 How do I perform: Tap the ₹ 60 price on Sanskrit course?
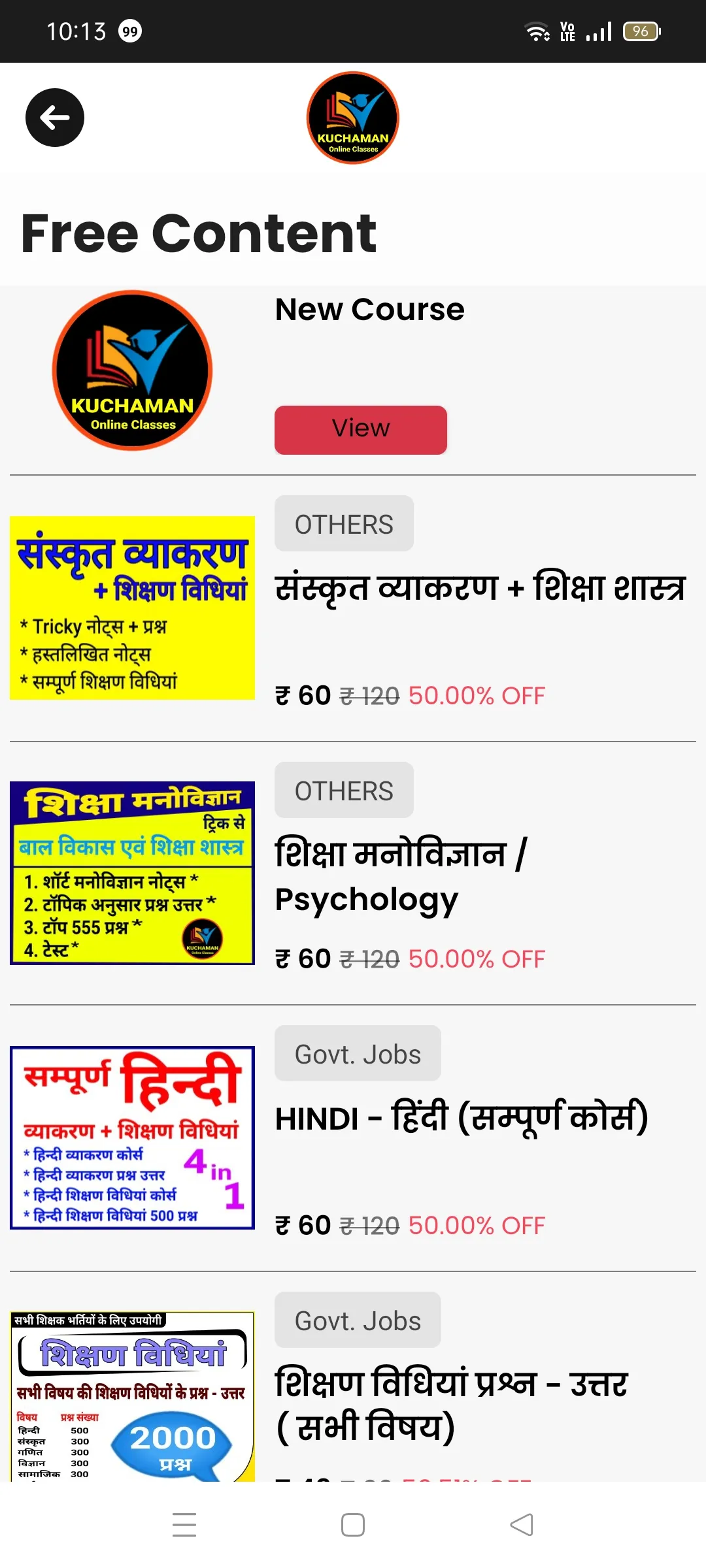303,694
